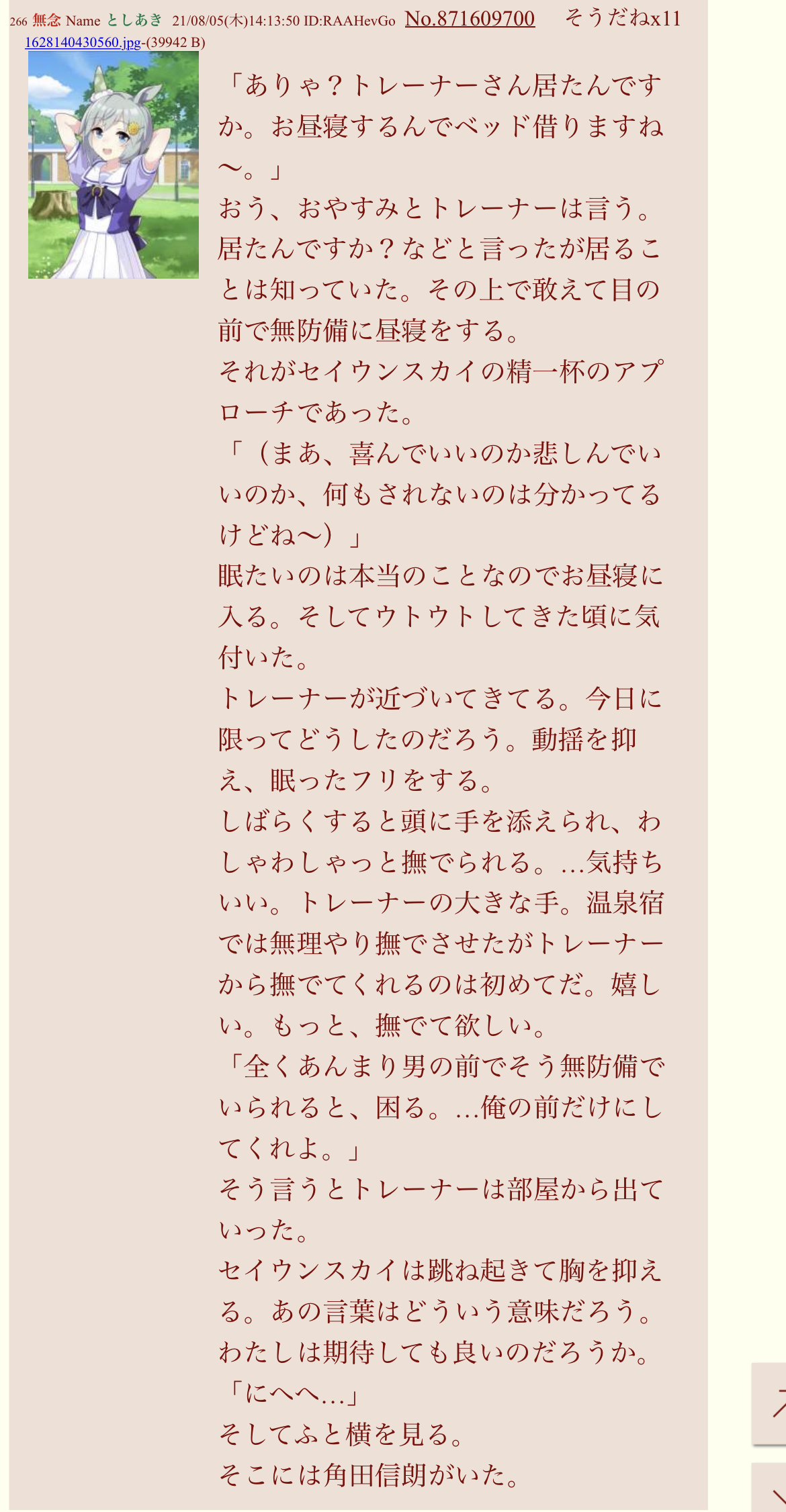Screen dimensions: 786x1512
Task: Tap the そうだねx11 agree counter
Action: [x=623, y=18]
